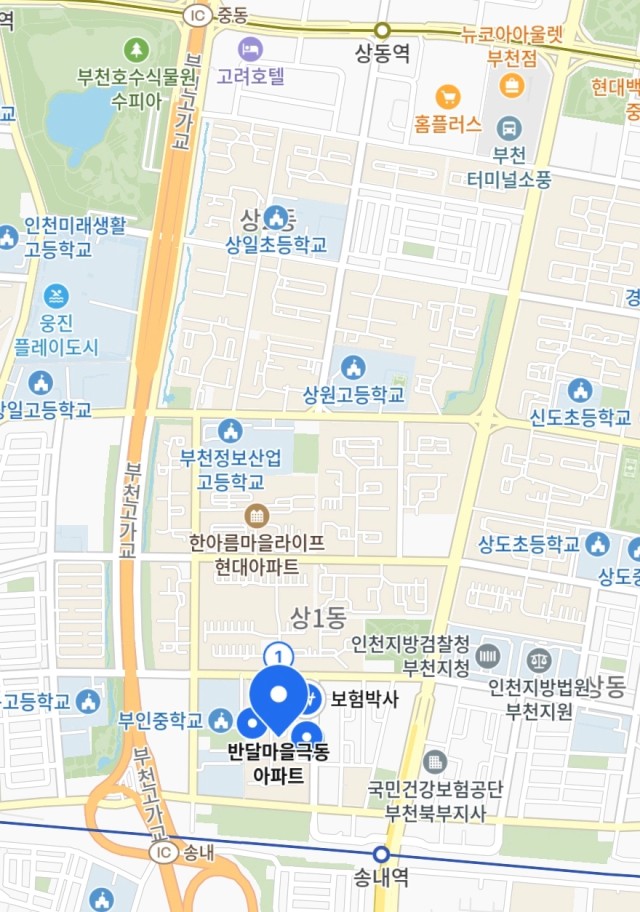This screenshot has height=912, width=640.
Task: Tap the 인천미래생활 고등학교 marker
Action: point(9,238)
